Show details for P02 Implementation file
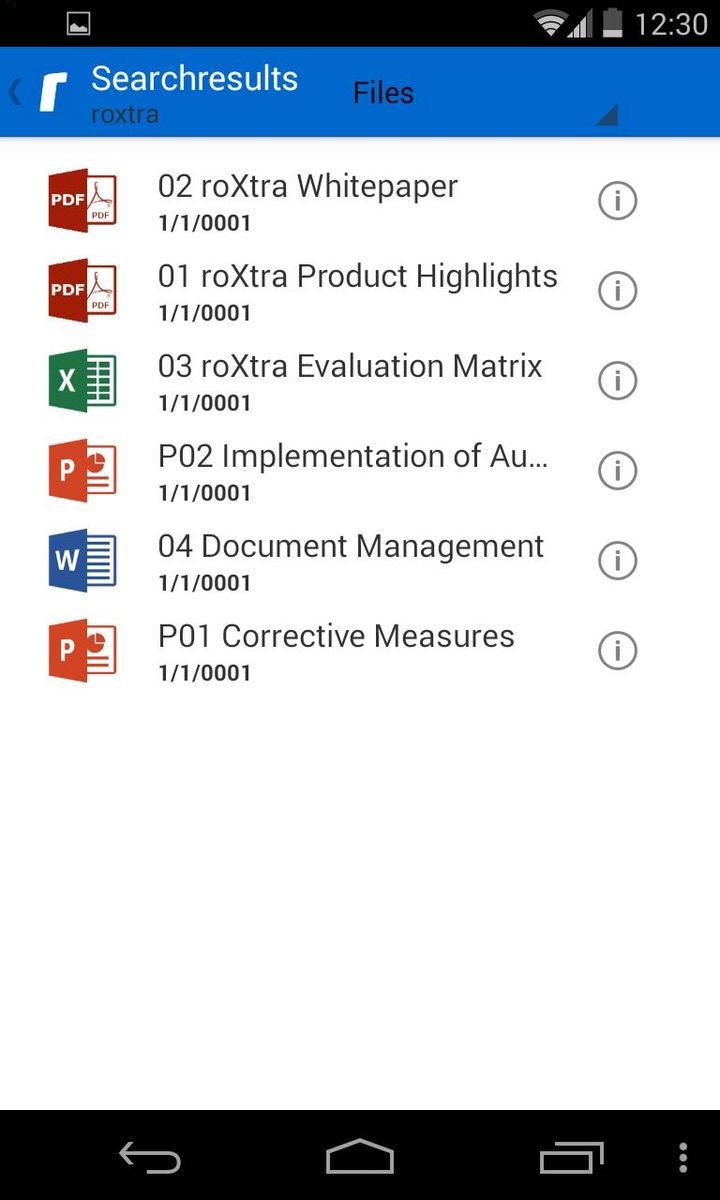Viewport: 720px width, 1200px height. [617, 471]
